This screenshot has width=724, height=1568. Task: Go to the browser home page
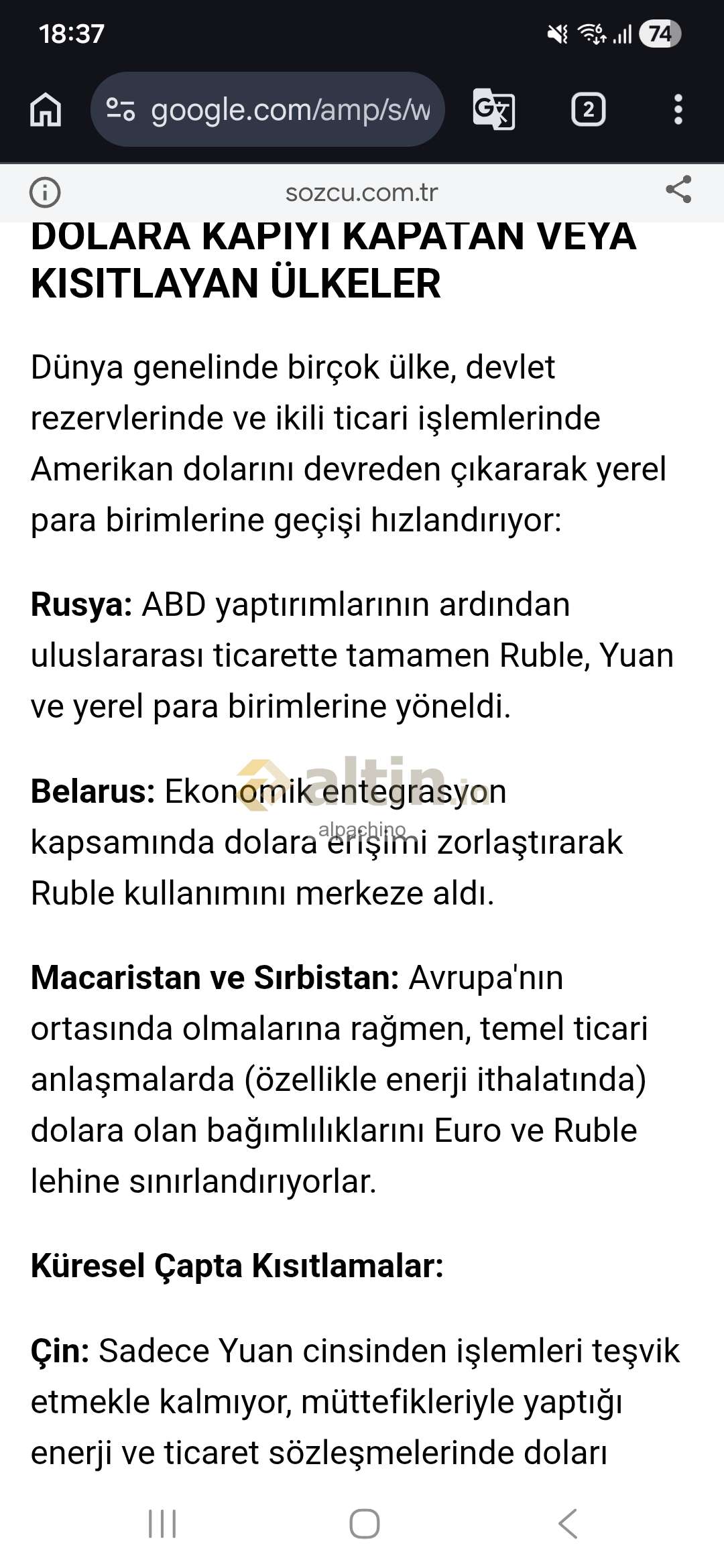pyautogui.click(x=46, y=109)
